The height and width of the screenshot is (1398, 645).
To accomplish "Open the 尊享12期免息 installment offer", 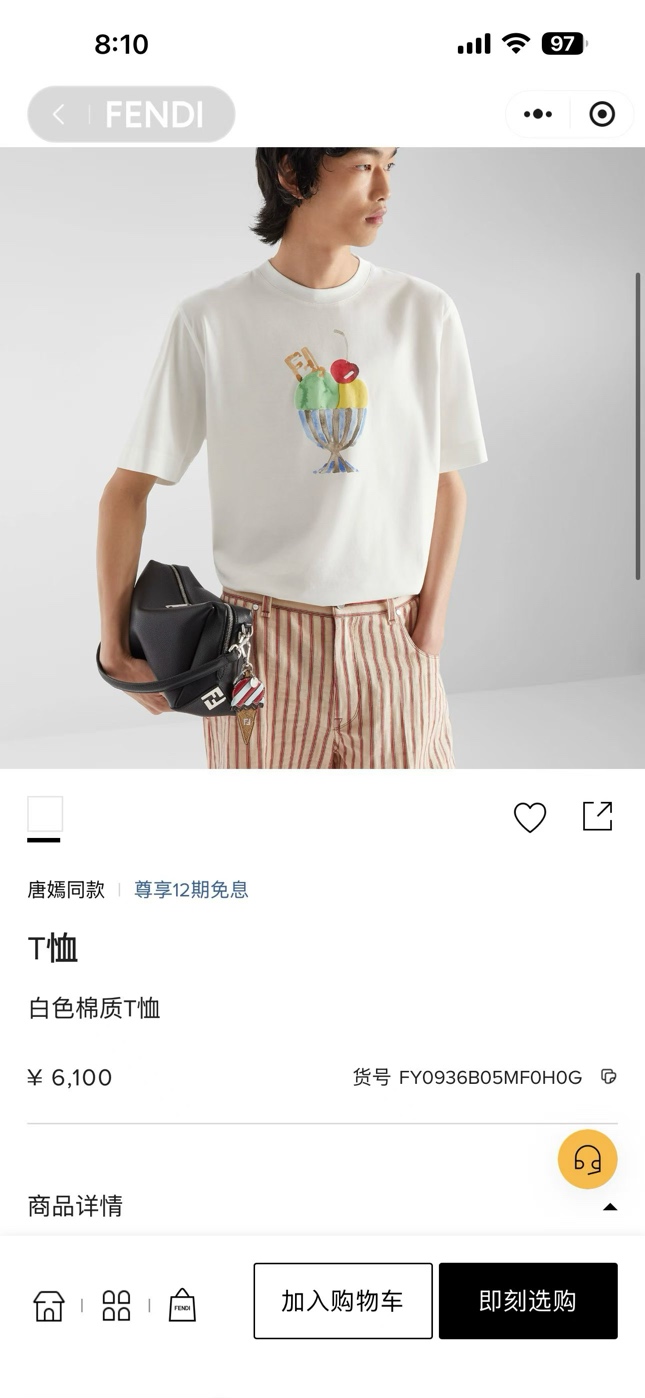I will coord(191,890).
